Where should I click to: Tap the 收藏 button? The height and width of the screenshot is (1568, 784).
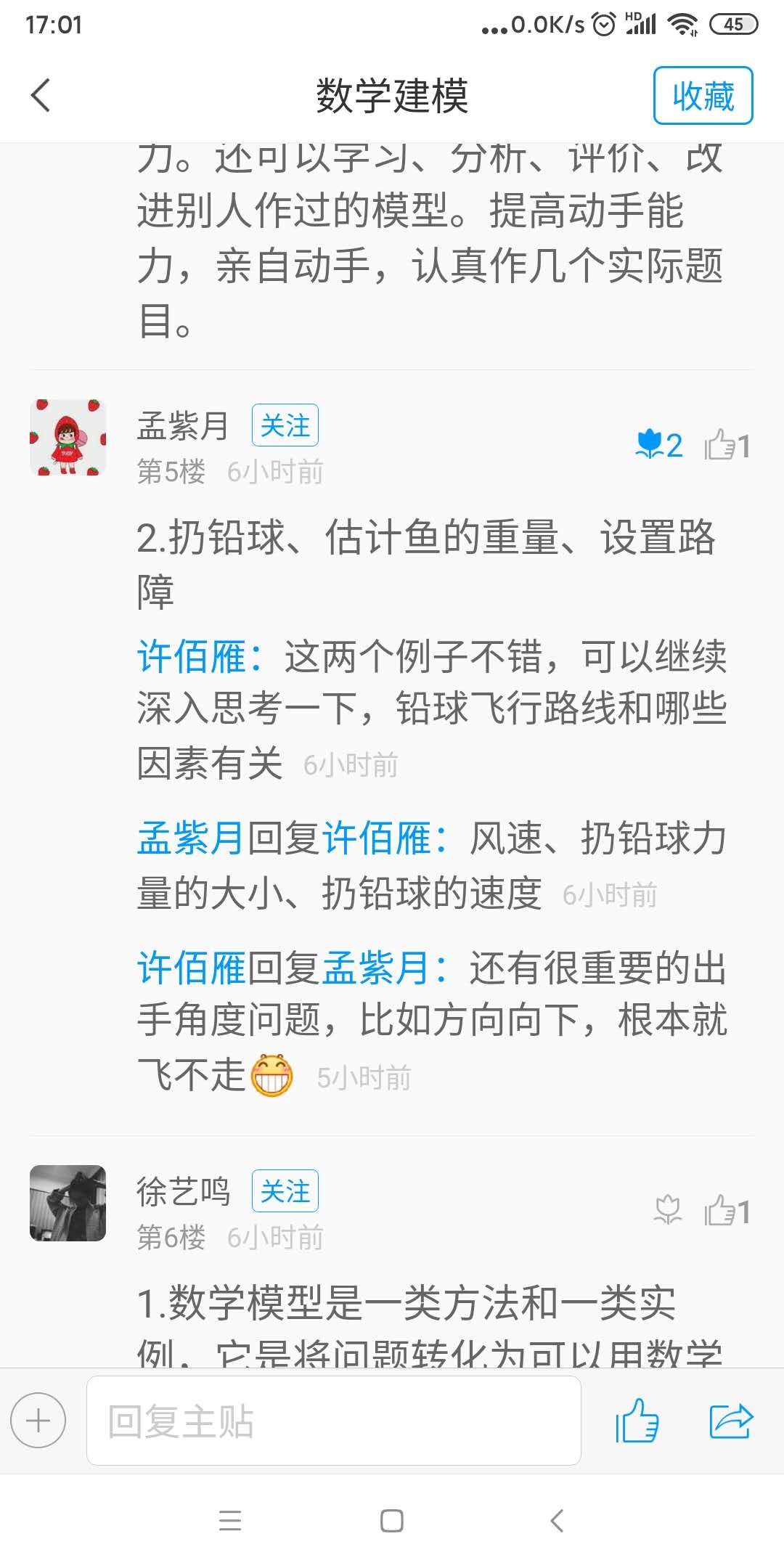click(x=703, y=96)
